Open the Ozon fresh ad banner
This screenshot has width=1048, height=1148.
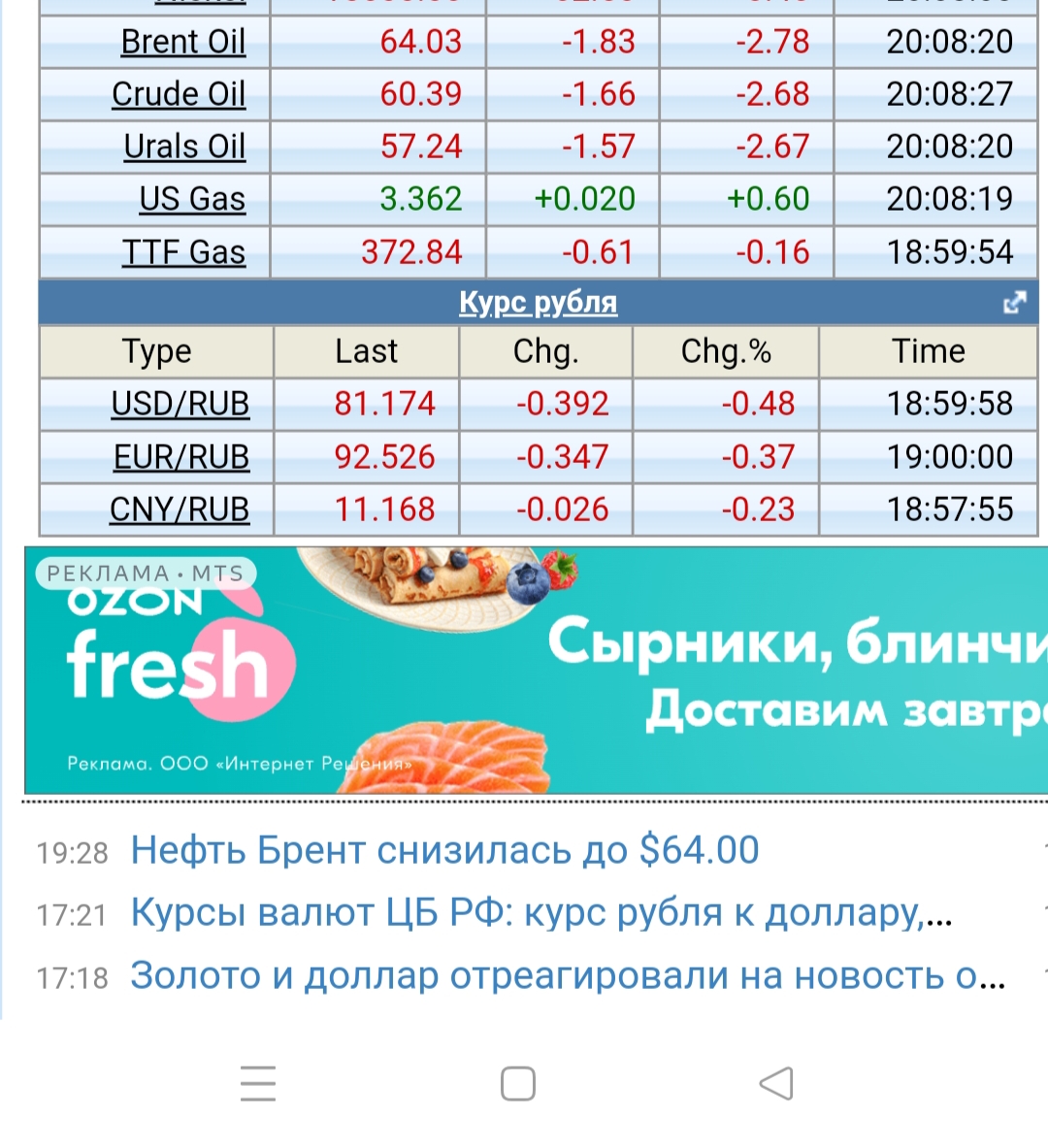[536, 671]
